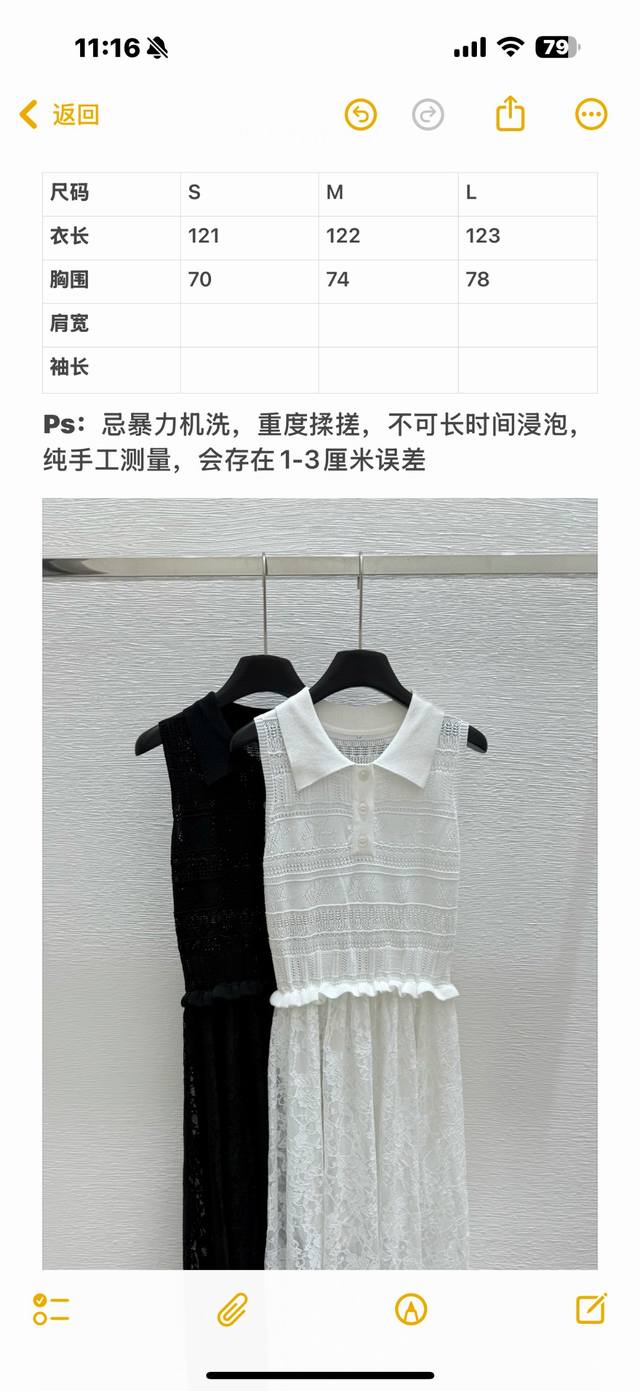Tap the redo arrow icon
This screenshot has height=1391, width=640.
click(428, 114)
